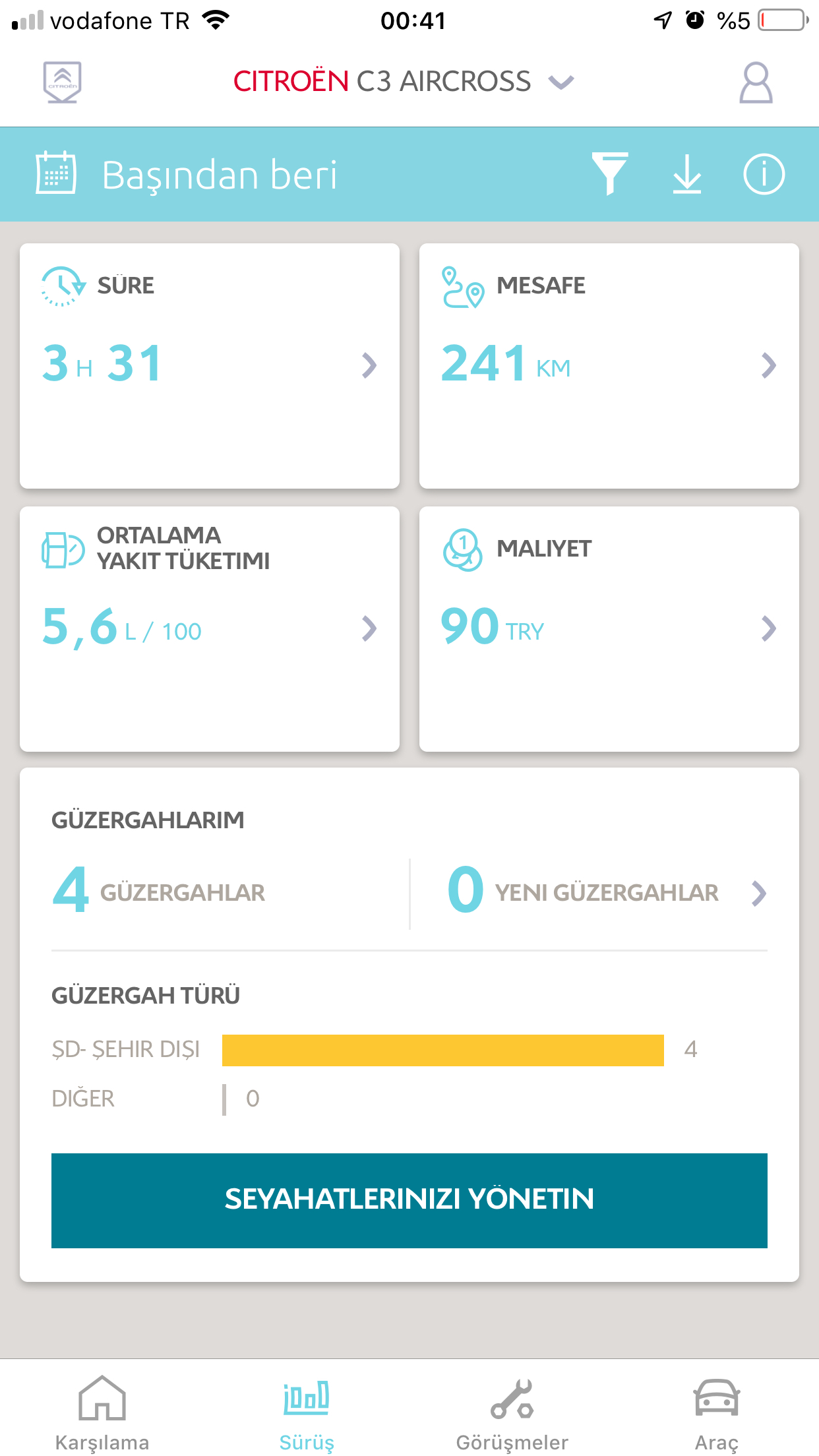Open the Ortalama Yakıt Tüketimi card
Image resolution: width=819 pixels, height=1456 pixels.
(210, 629)
